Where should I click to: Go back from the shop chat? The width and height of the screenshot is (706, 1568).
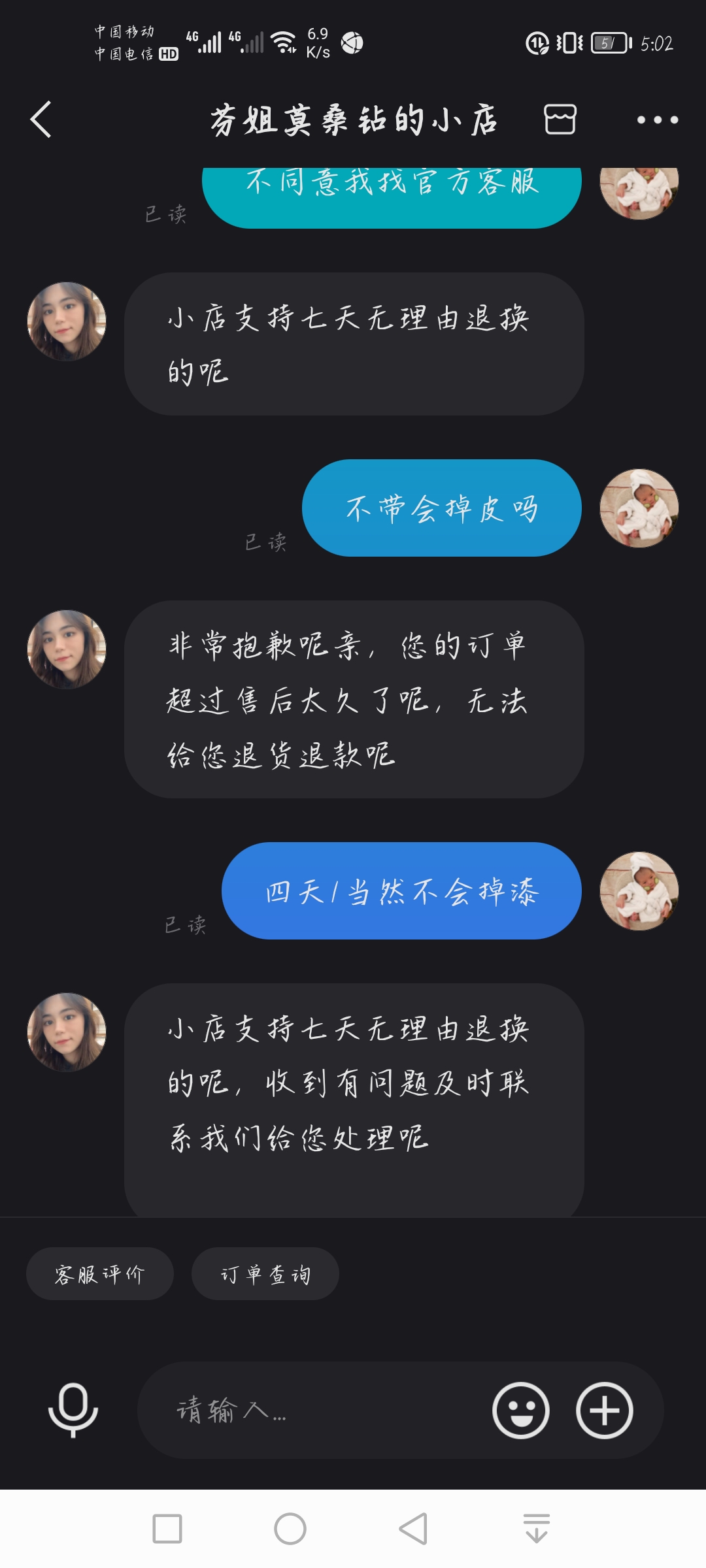click(41, 120)
